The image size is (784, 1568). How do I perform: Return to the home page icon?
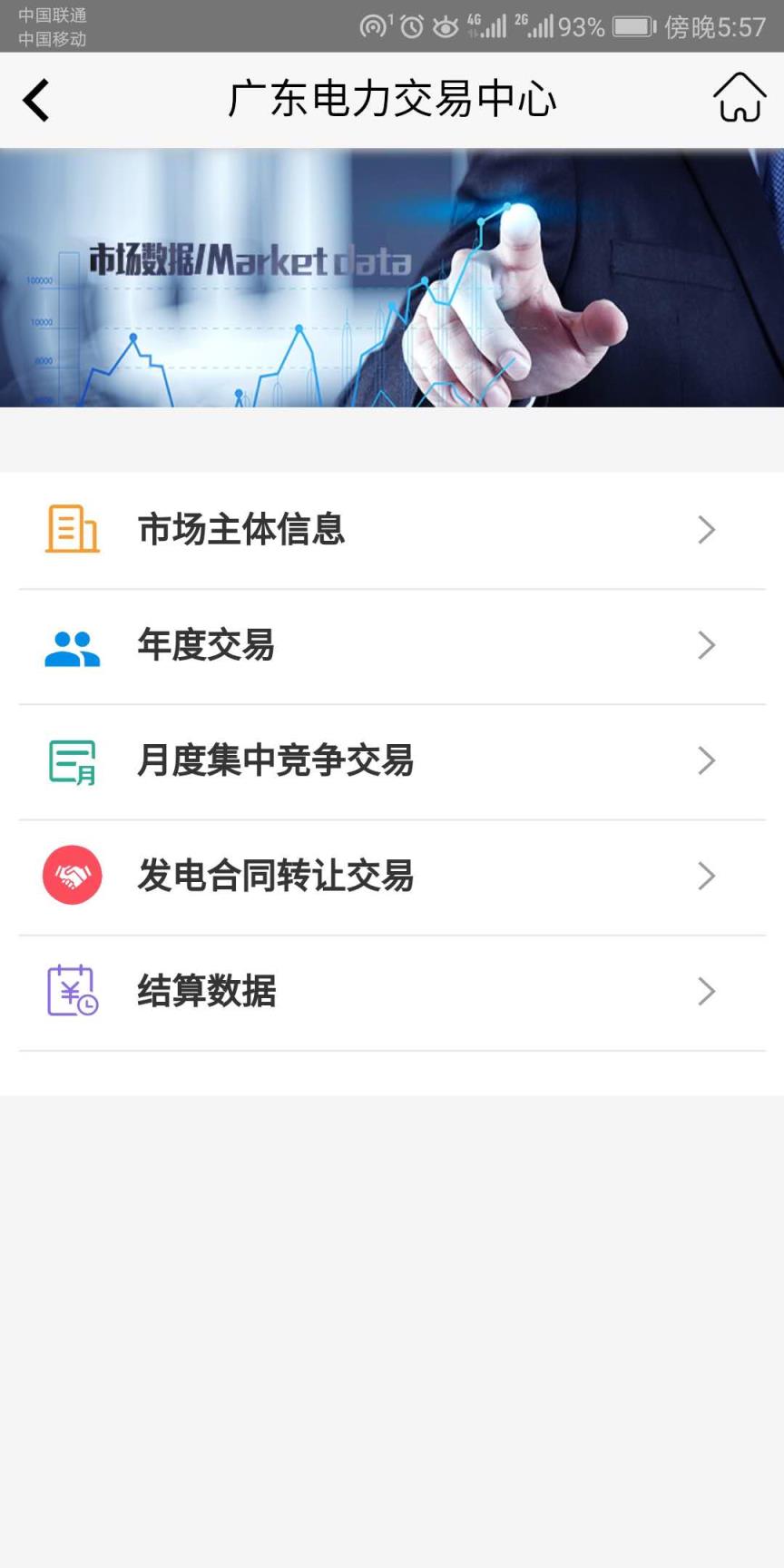pos(740,98)
